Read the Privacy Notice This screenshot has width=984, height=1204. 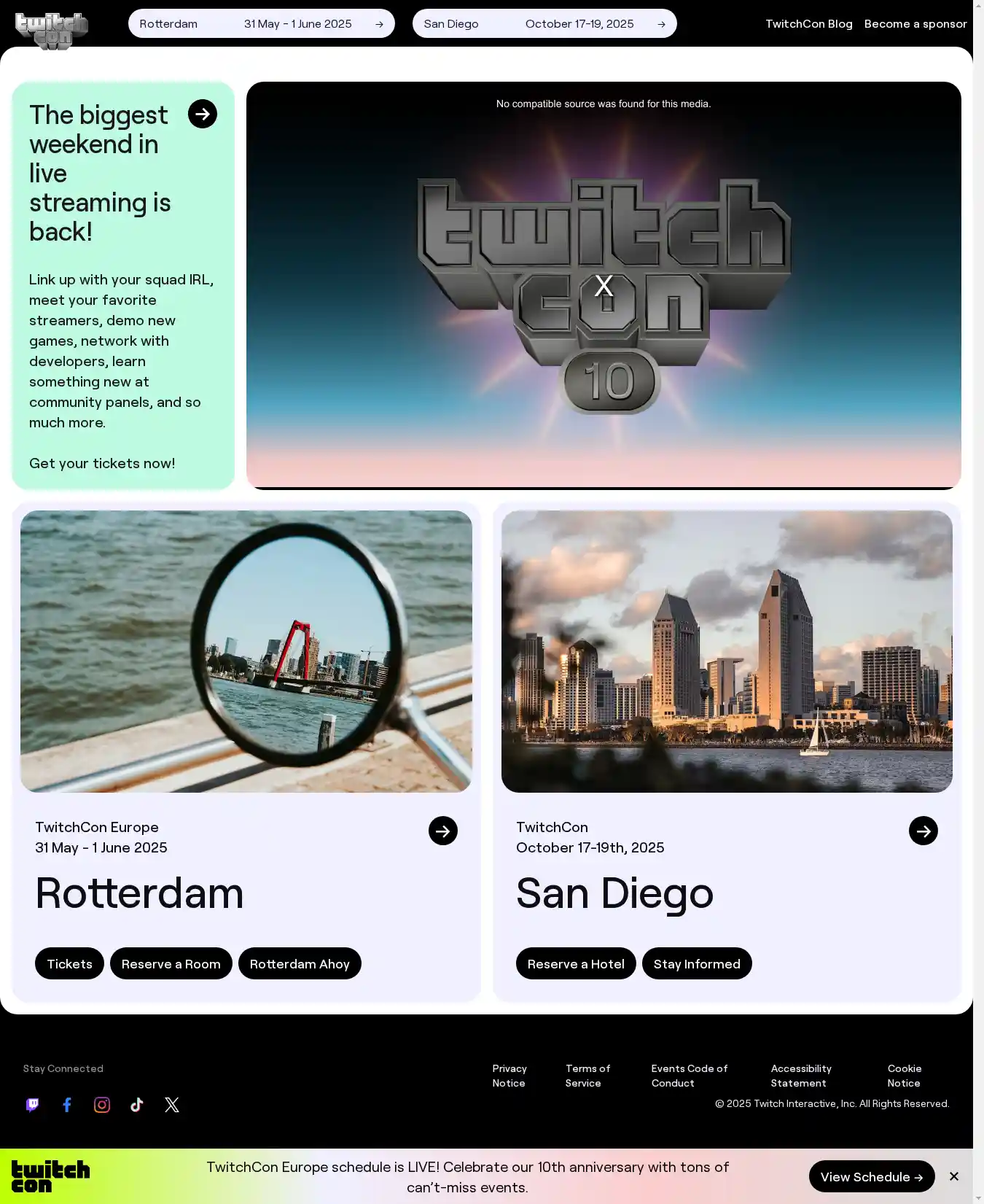click(509, 1076)
